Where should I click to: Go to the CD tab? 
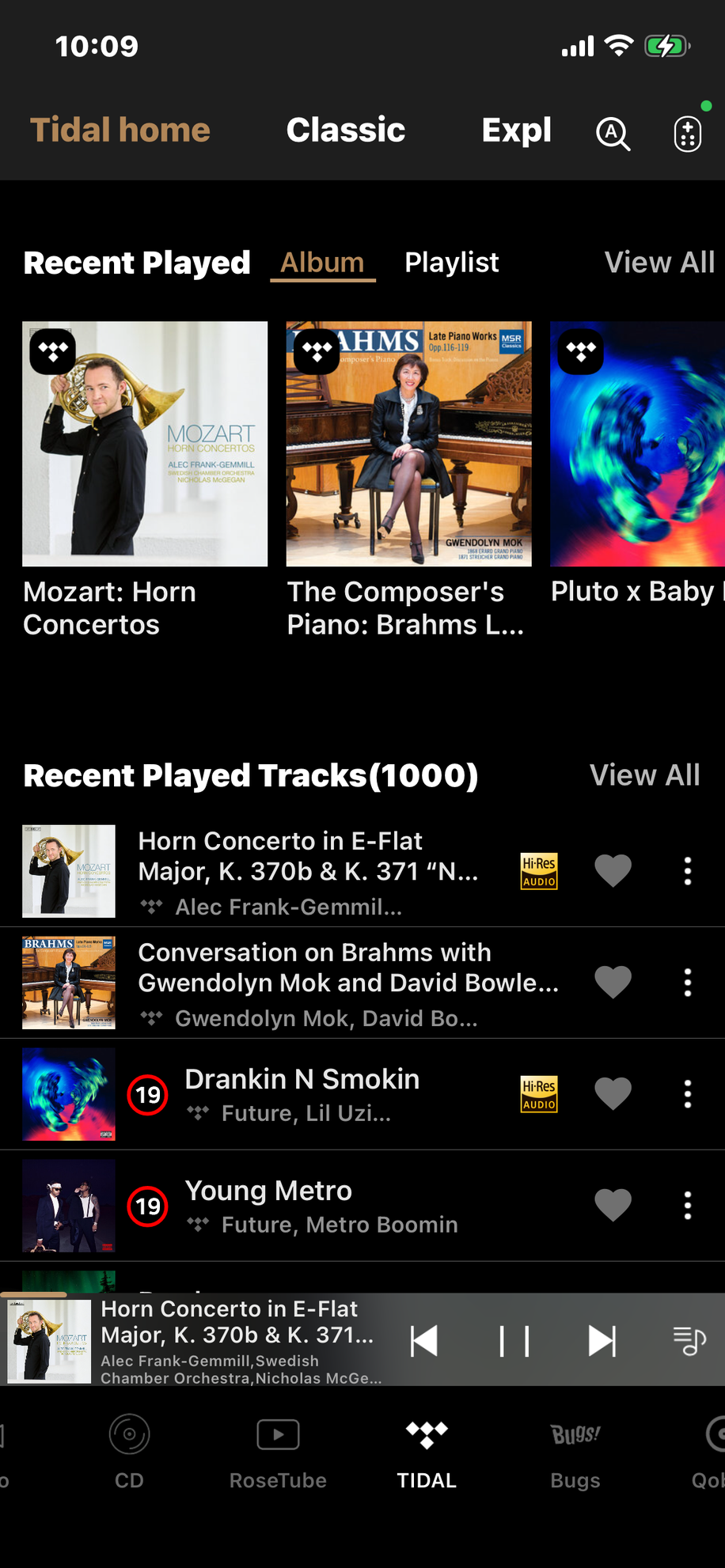pos(129,1453)
